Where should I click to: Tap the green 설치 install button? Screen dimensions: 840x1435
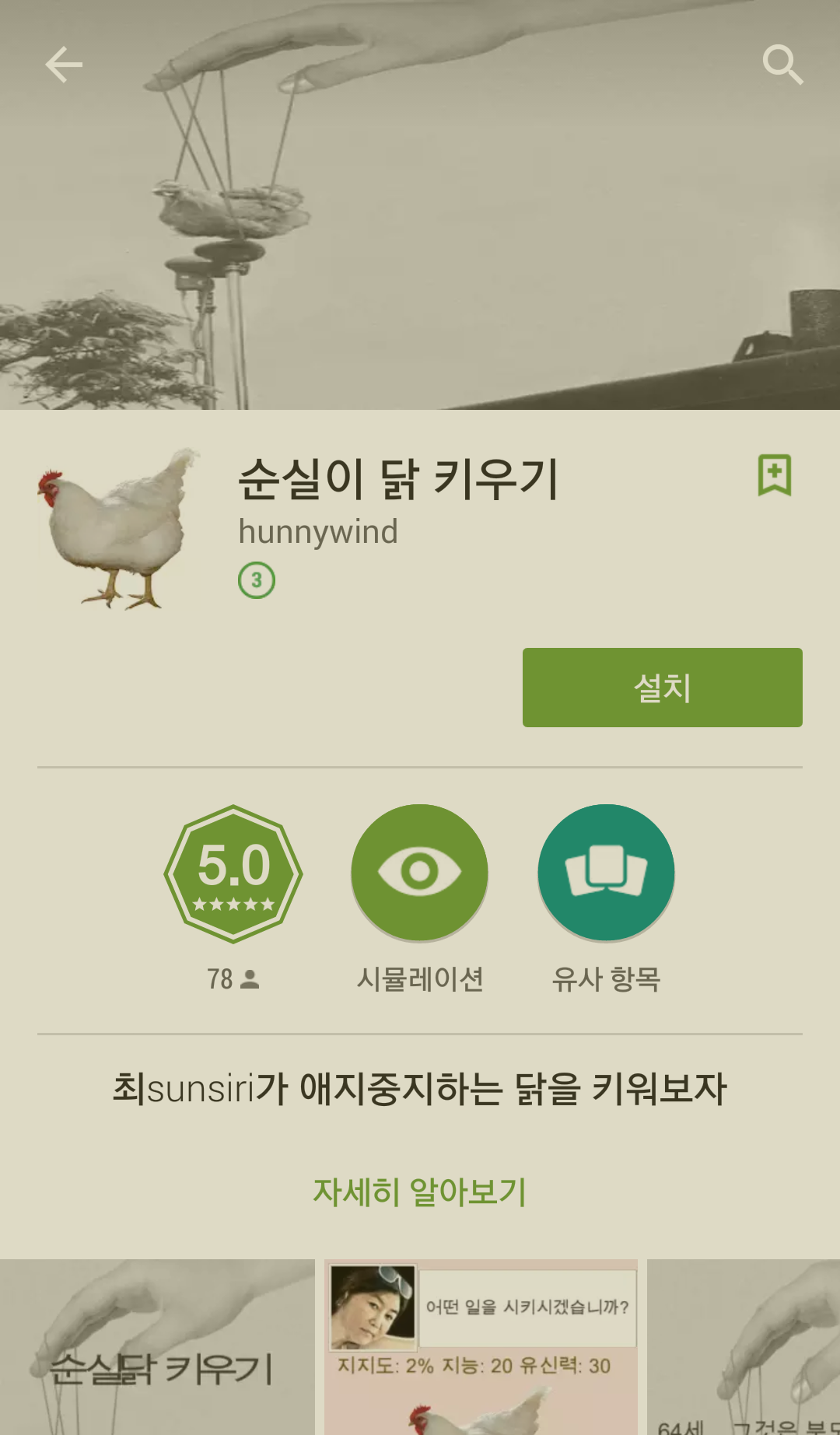point(662,688)
